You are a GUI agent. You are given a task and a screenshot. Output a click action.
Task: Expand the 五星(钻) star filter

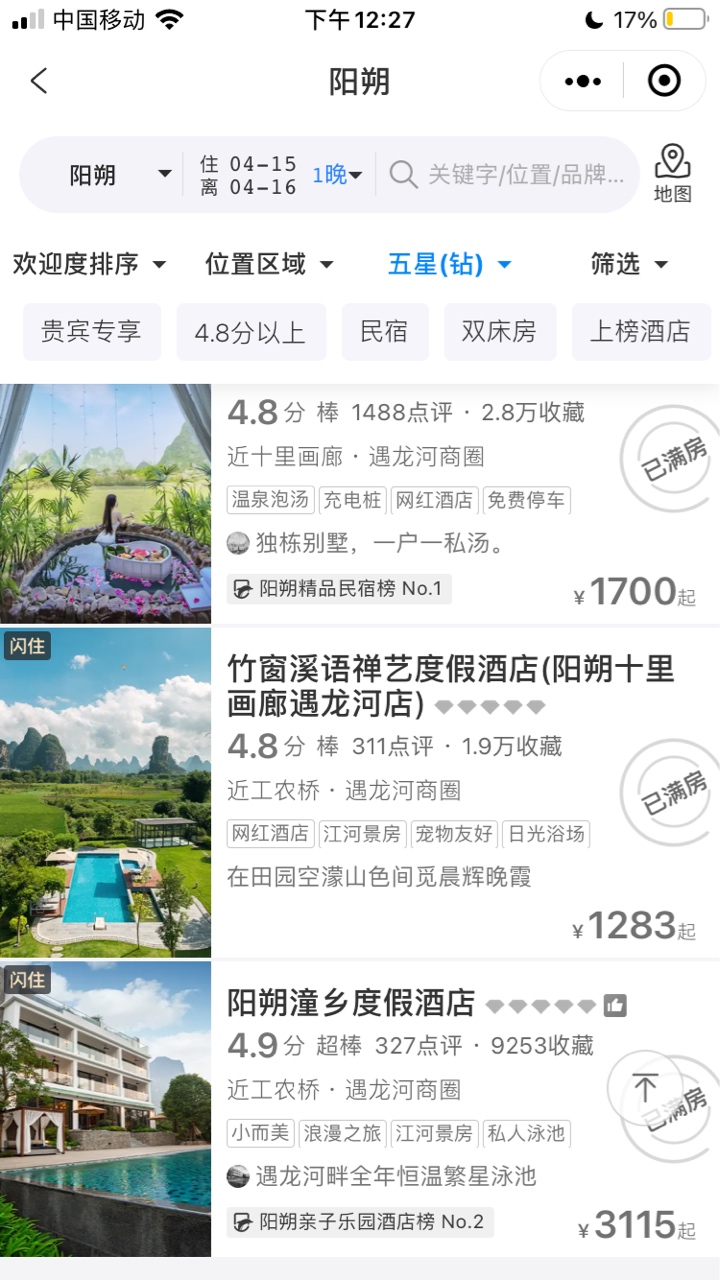tap(449, 264)
